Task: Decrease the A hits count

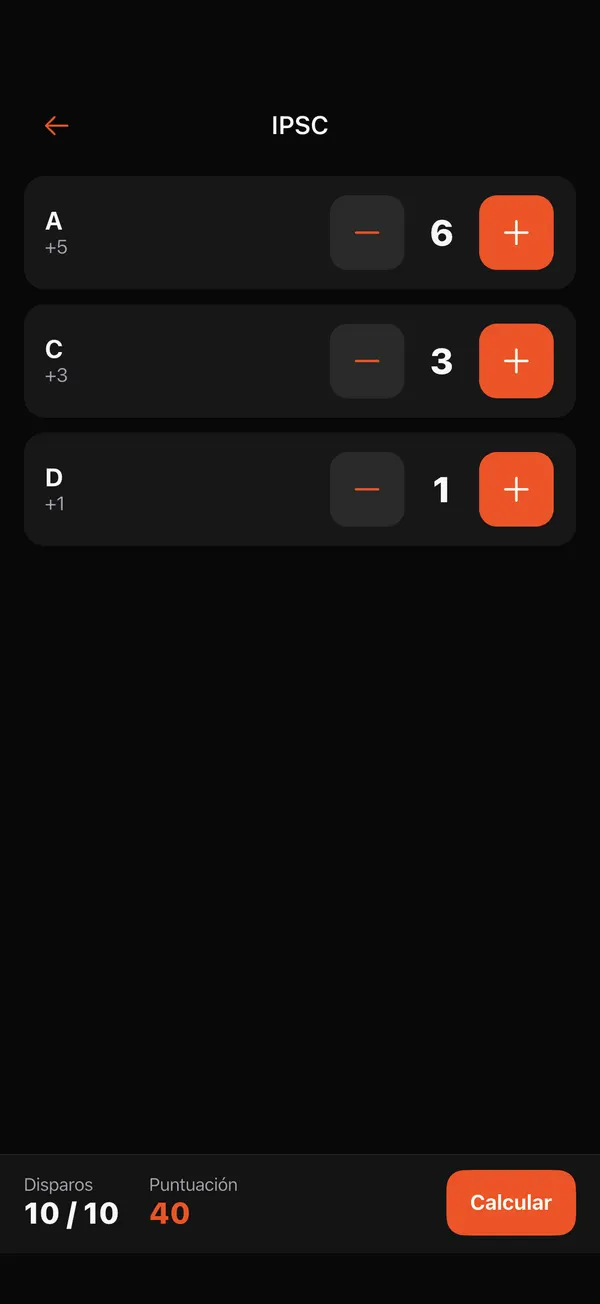Action: point(367,233)
